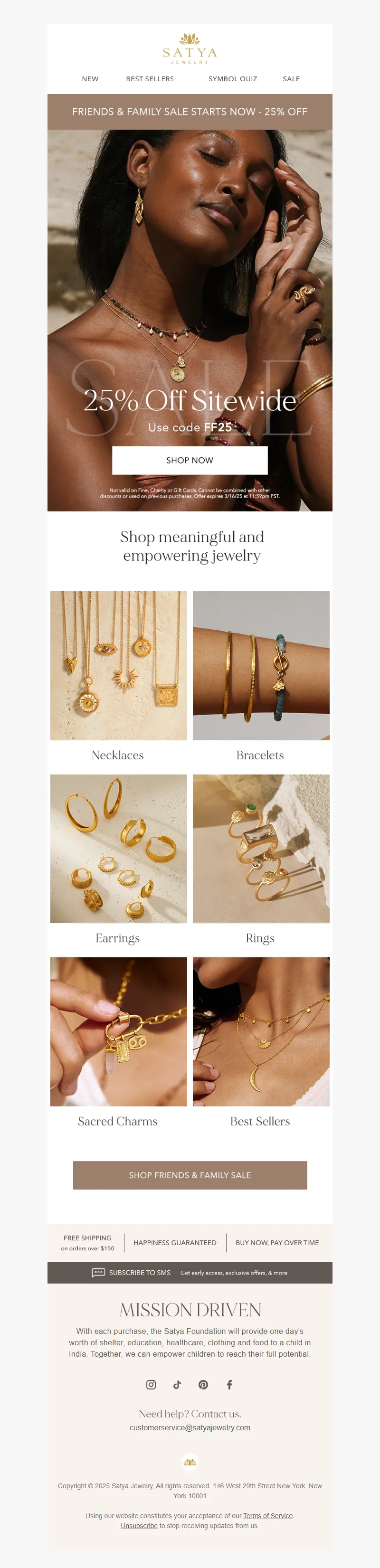Open the Necklaces category tile
Viewport: 380px width, 1568px height.
point(119,665)
